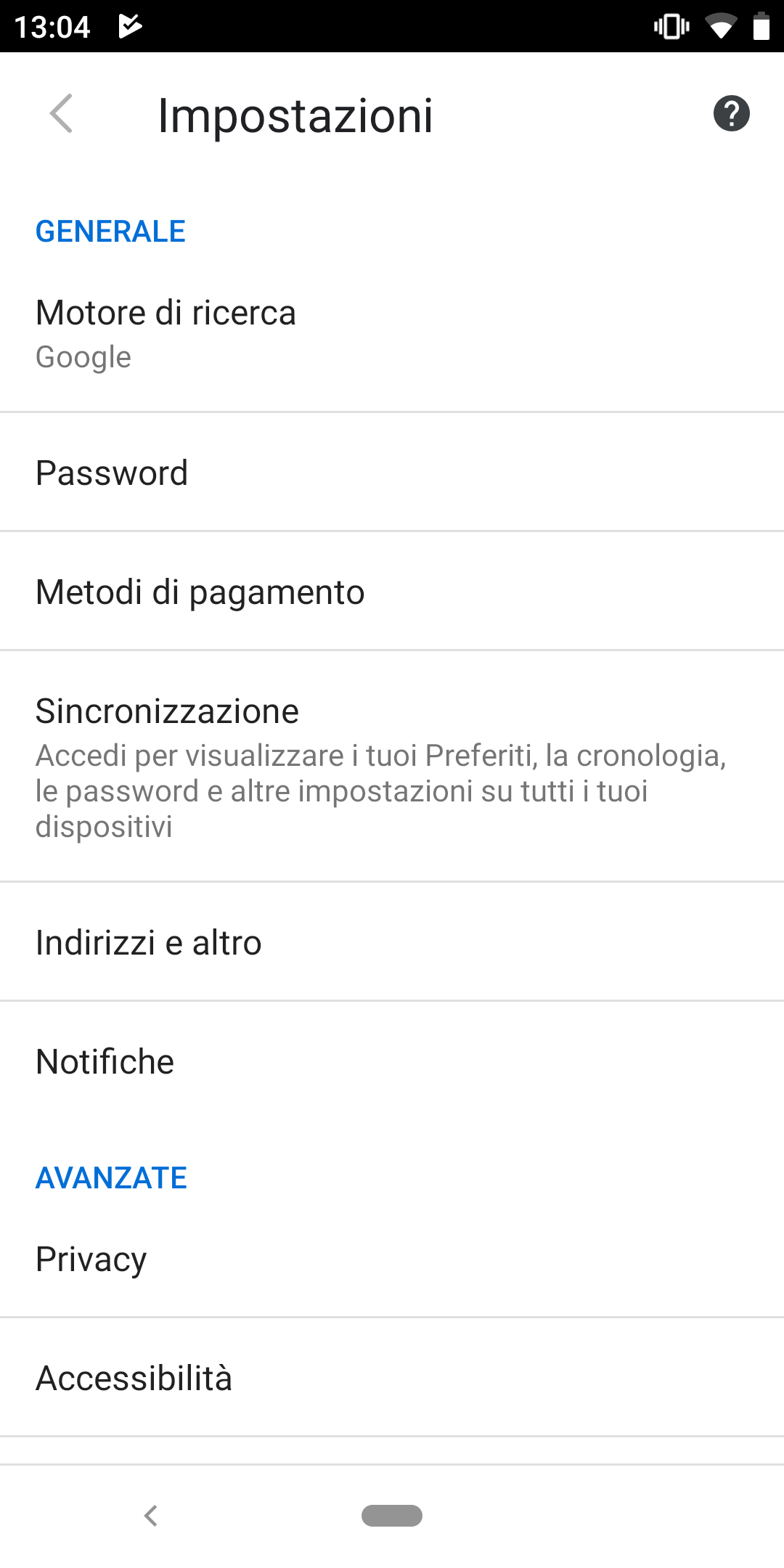Tap the system back button
This screenshot has width=784, height=1568.
point(151,1516)
